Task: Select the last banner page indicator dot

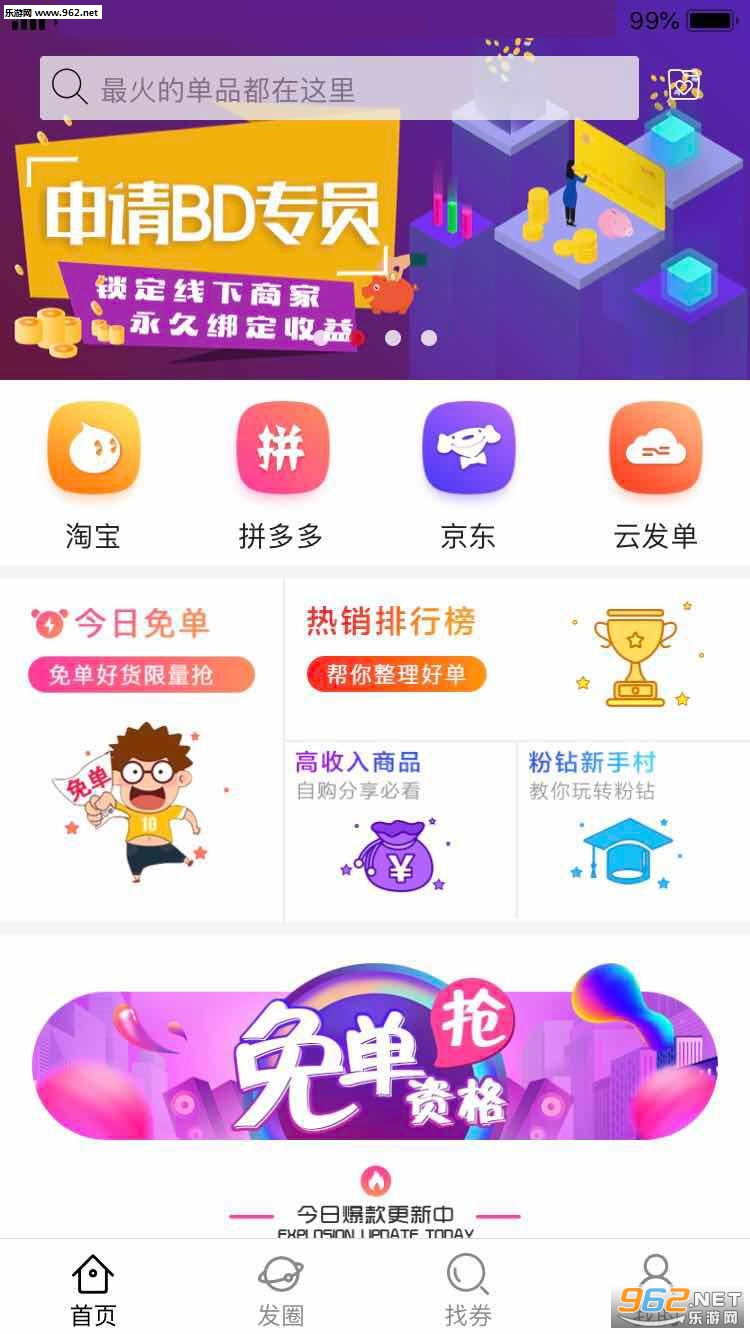Action: click(429, 338)
